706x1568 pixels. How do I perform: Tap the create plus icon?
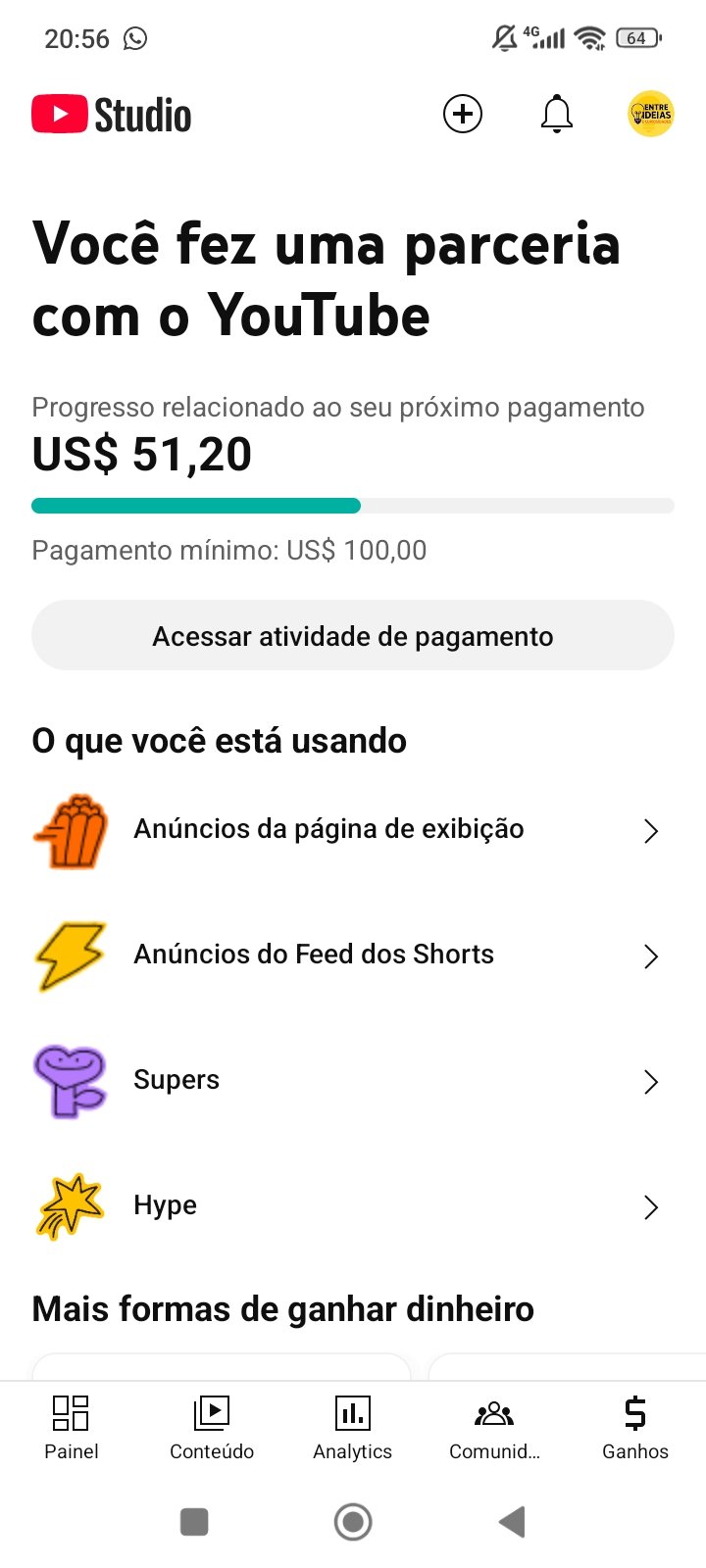click(x=463, y=115)
